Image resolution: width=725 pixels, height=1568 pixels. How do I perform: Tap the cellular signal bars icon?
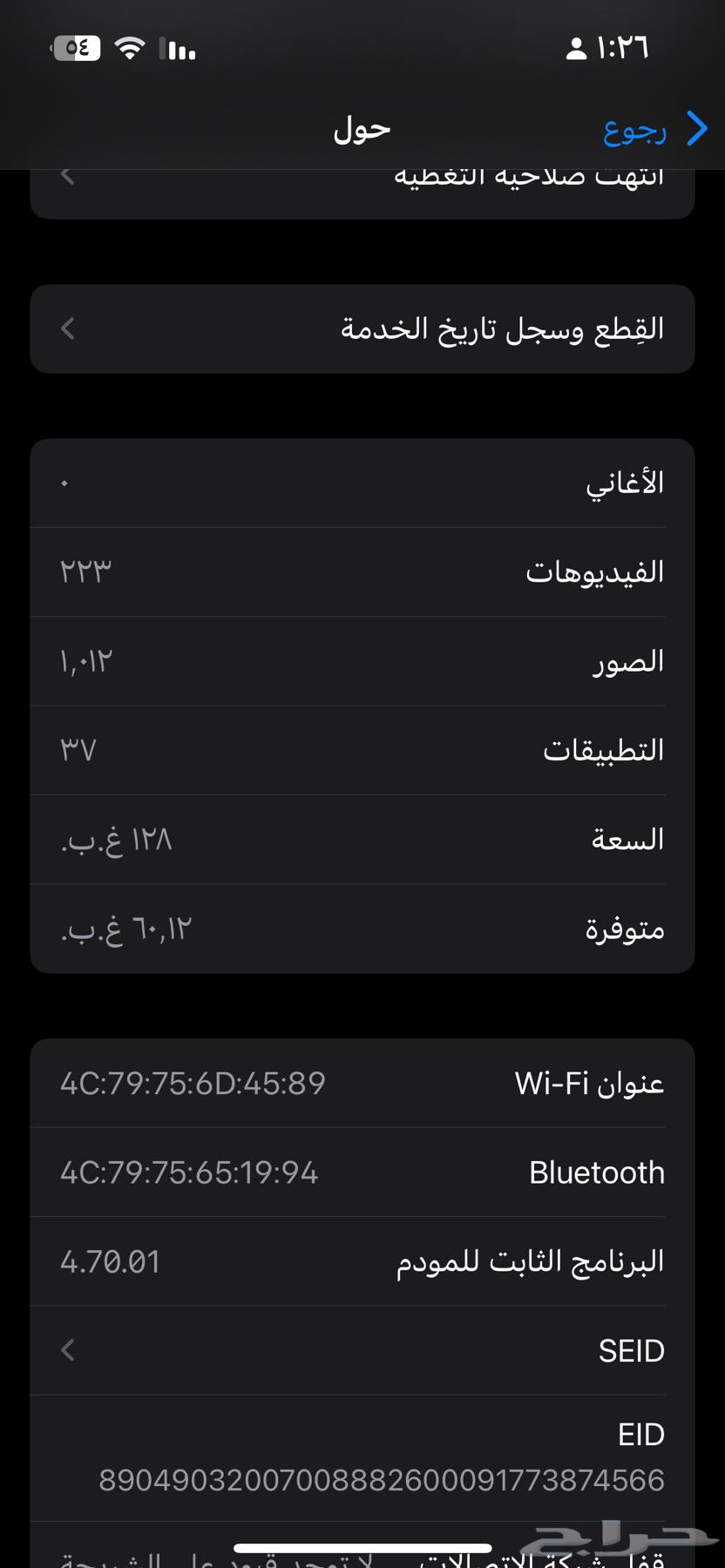(x=179, y=50)
